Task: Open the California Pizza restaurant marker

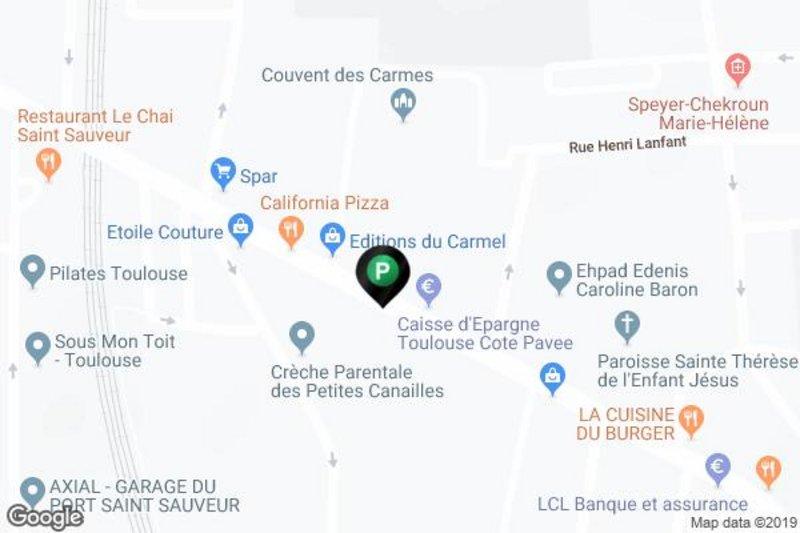Action: click(290, 231)
